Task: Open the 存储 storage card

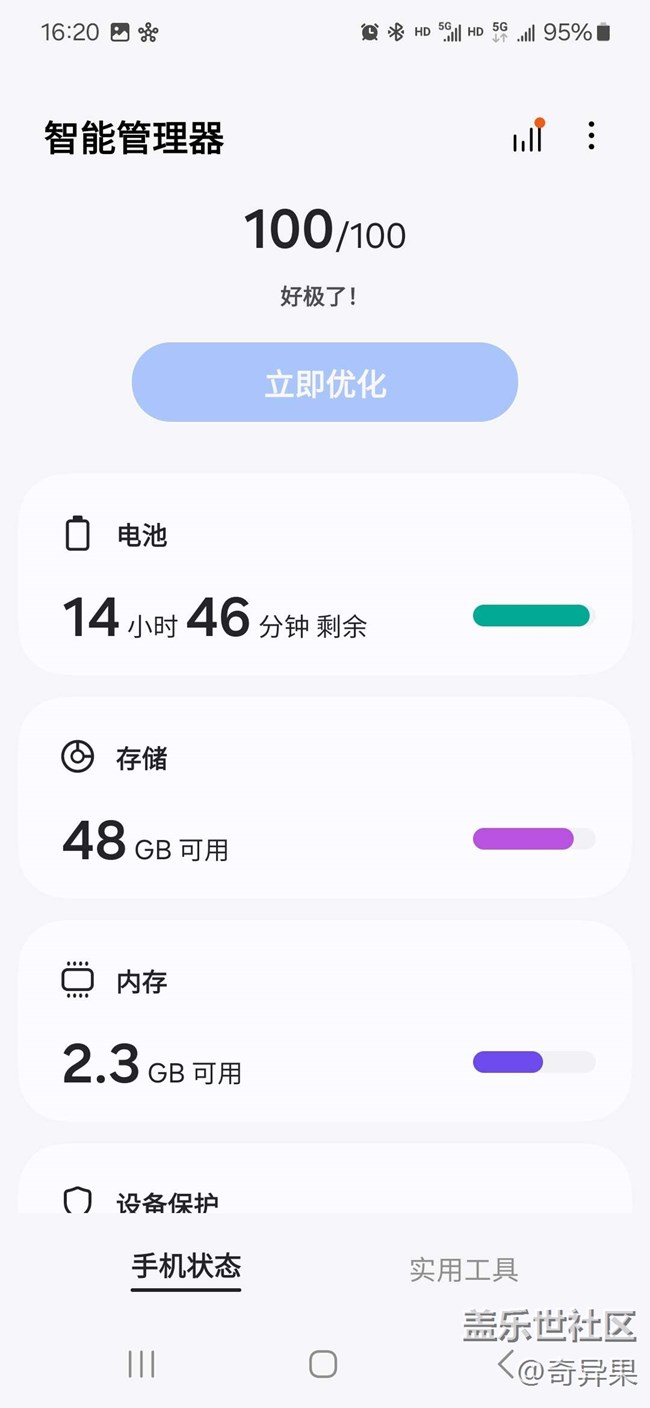Action: 325,798
